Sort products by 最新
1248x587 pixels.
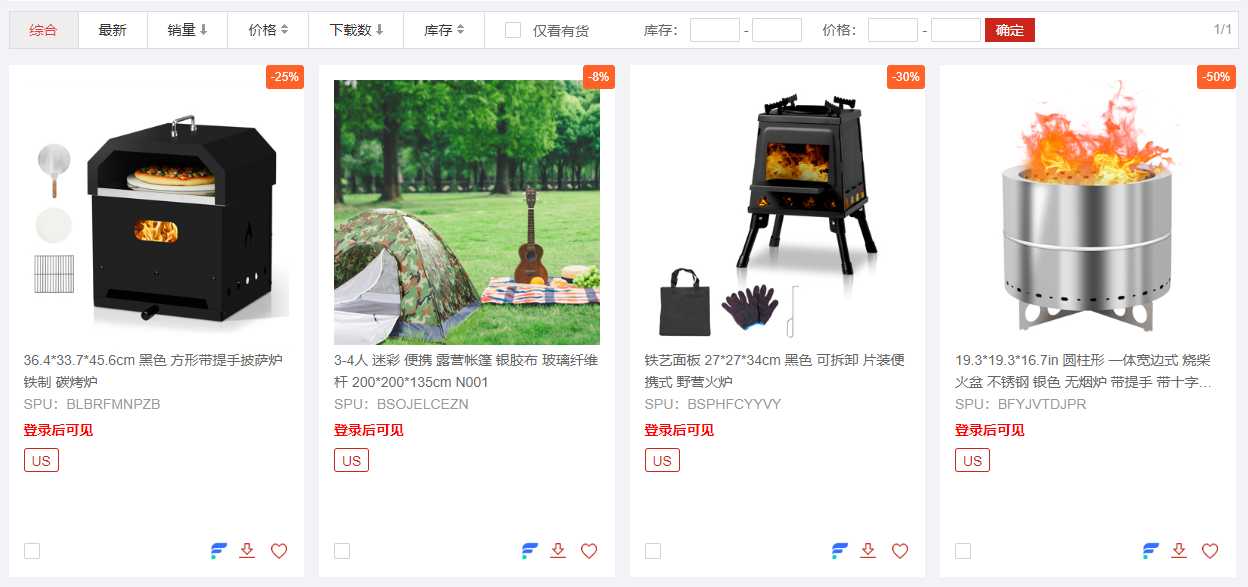tap(112, 30)
